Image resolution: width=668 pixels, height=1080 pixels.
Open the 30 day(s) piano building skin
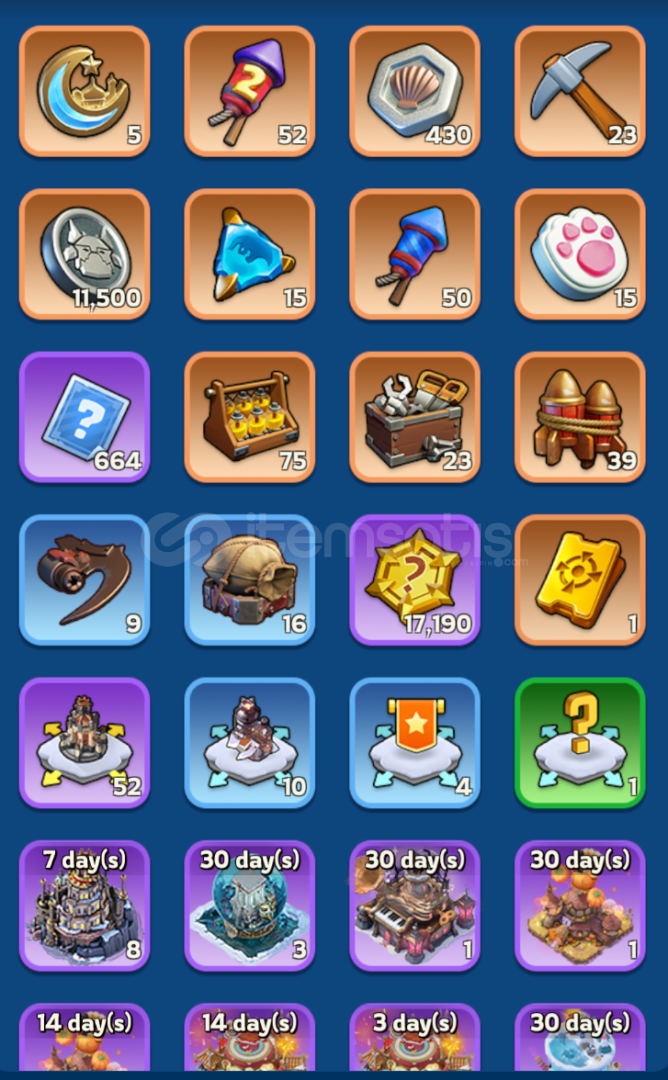pyautogui.click(x=414, y=905)
